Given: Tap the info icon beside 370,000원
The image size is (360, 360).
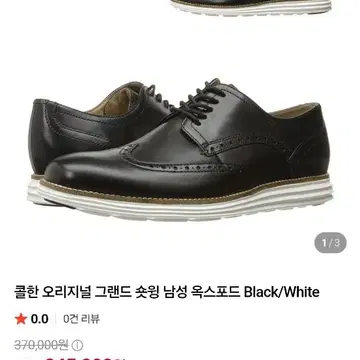Looking at the screenshot, I should point(79,345).
